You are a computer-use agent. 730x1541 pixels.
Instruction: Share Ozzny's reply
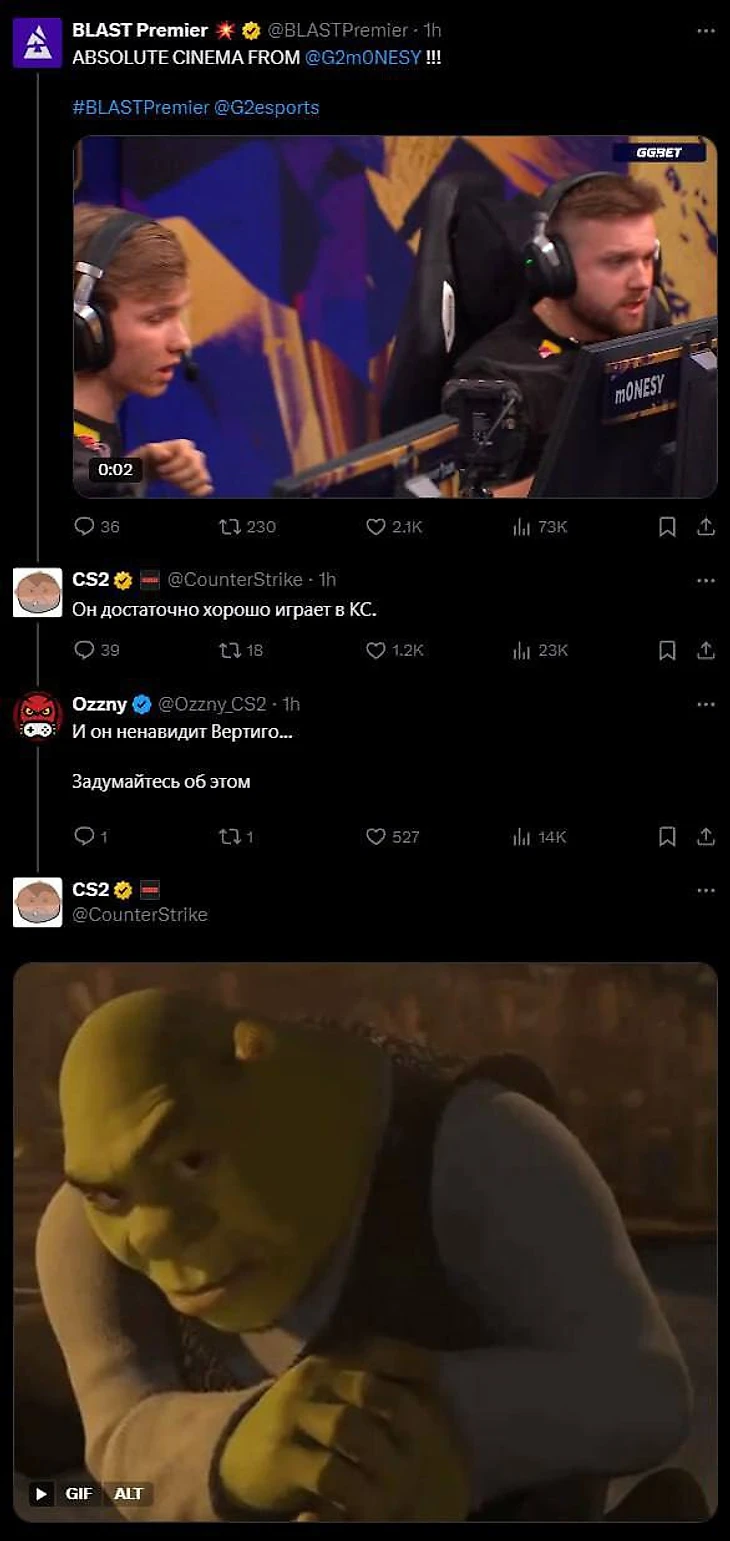coord(705,836)
